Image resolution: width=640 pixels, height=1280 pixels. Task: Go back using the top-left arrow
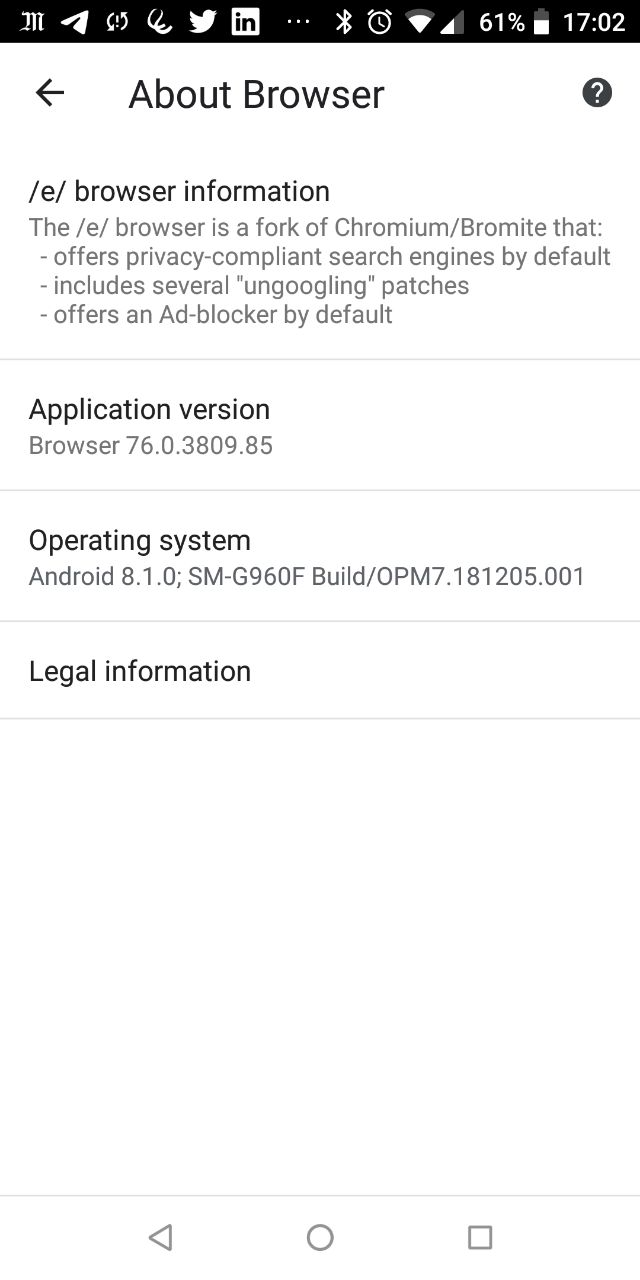point(49,93)
